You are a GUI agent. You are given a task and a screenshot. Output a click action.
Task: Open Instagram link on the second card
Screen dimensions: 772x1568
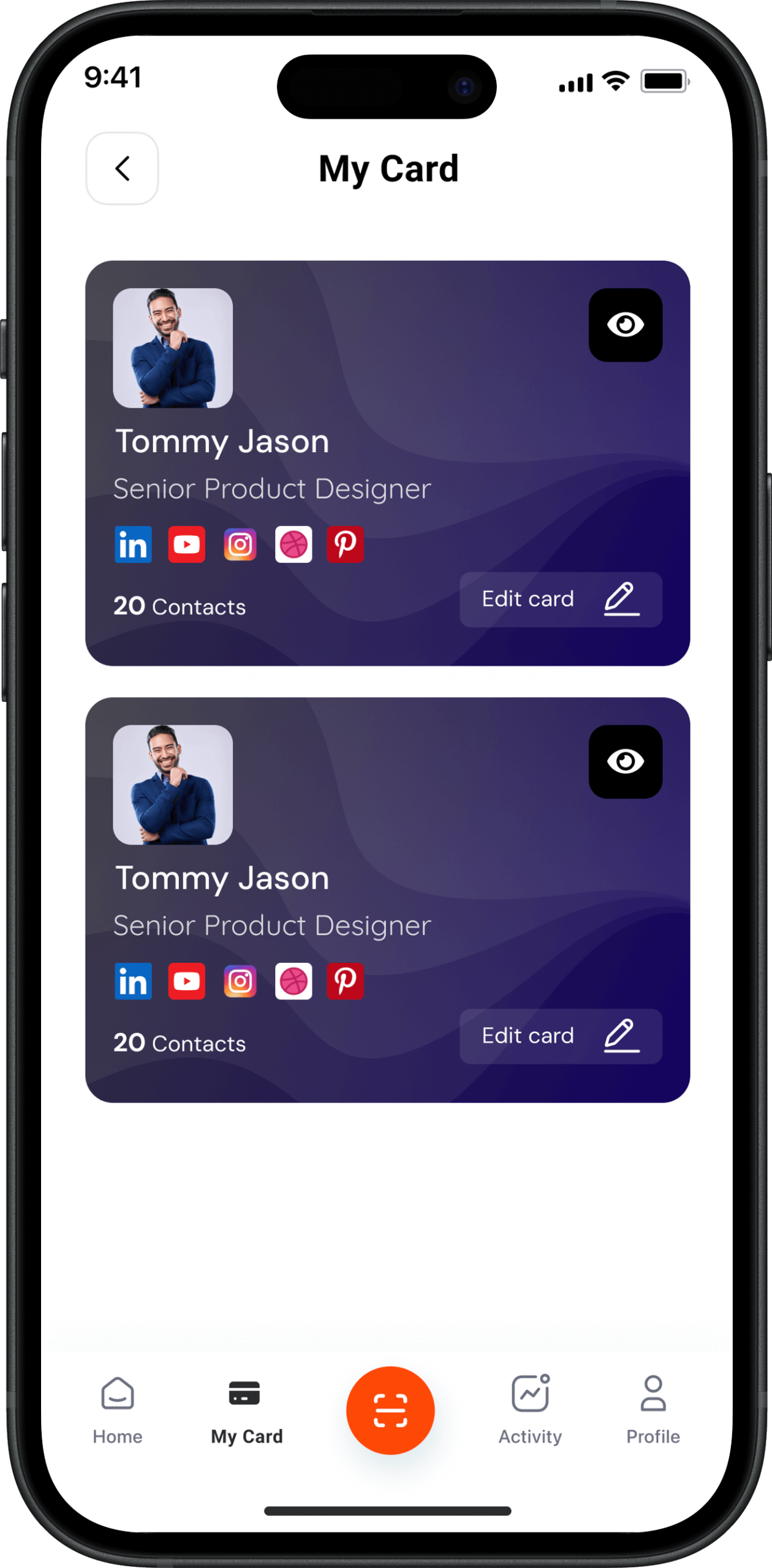(240, 981)
